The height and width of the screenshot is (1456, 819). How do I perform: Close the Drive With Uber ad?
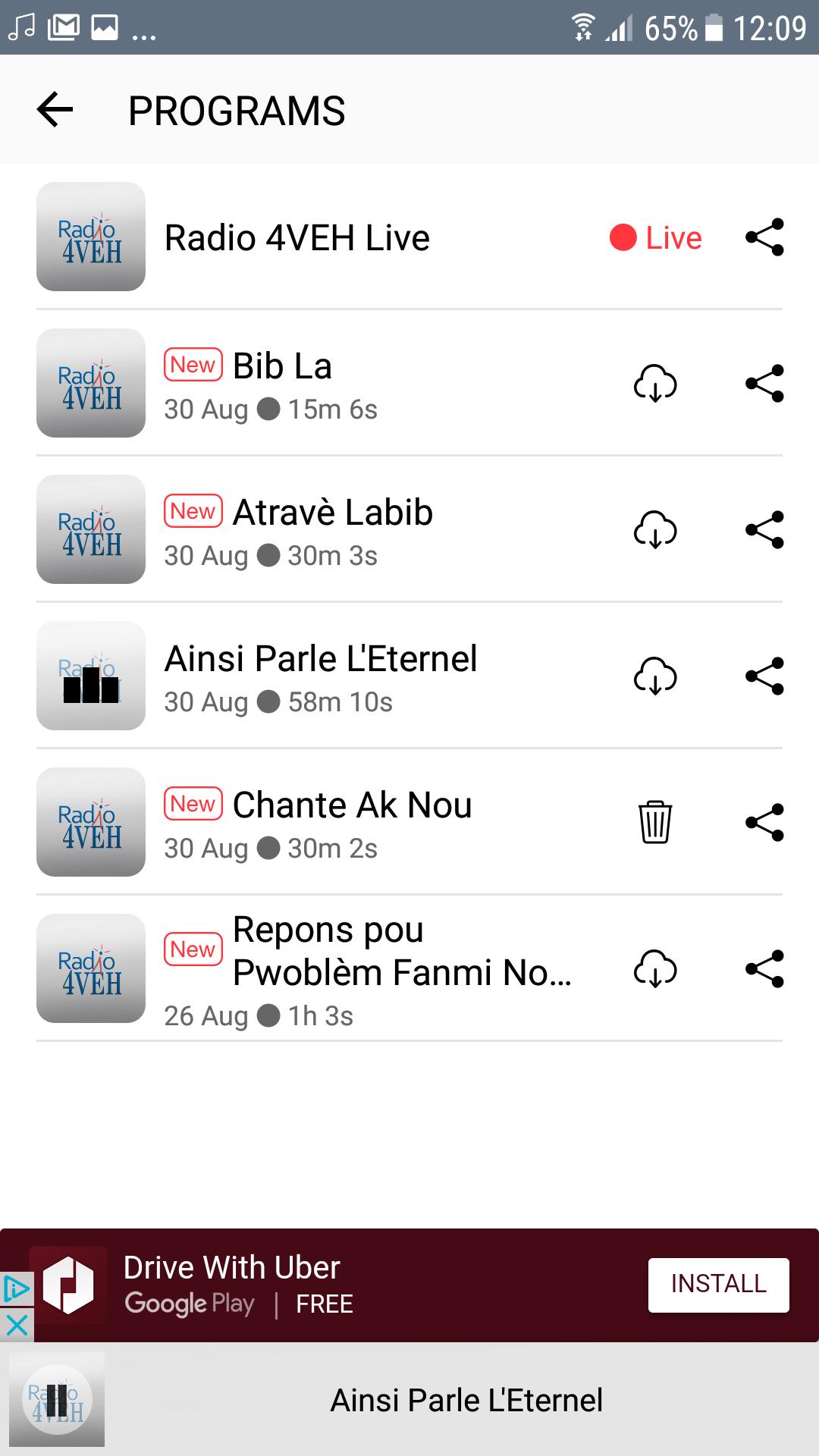[17, 1325]
